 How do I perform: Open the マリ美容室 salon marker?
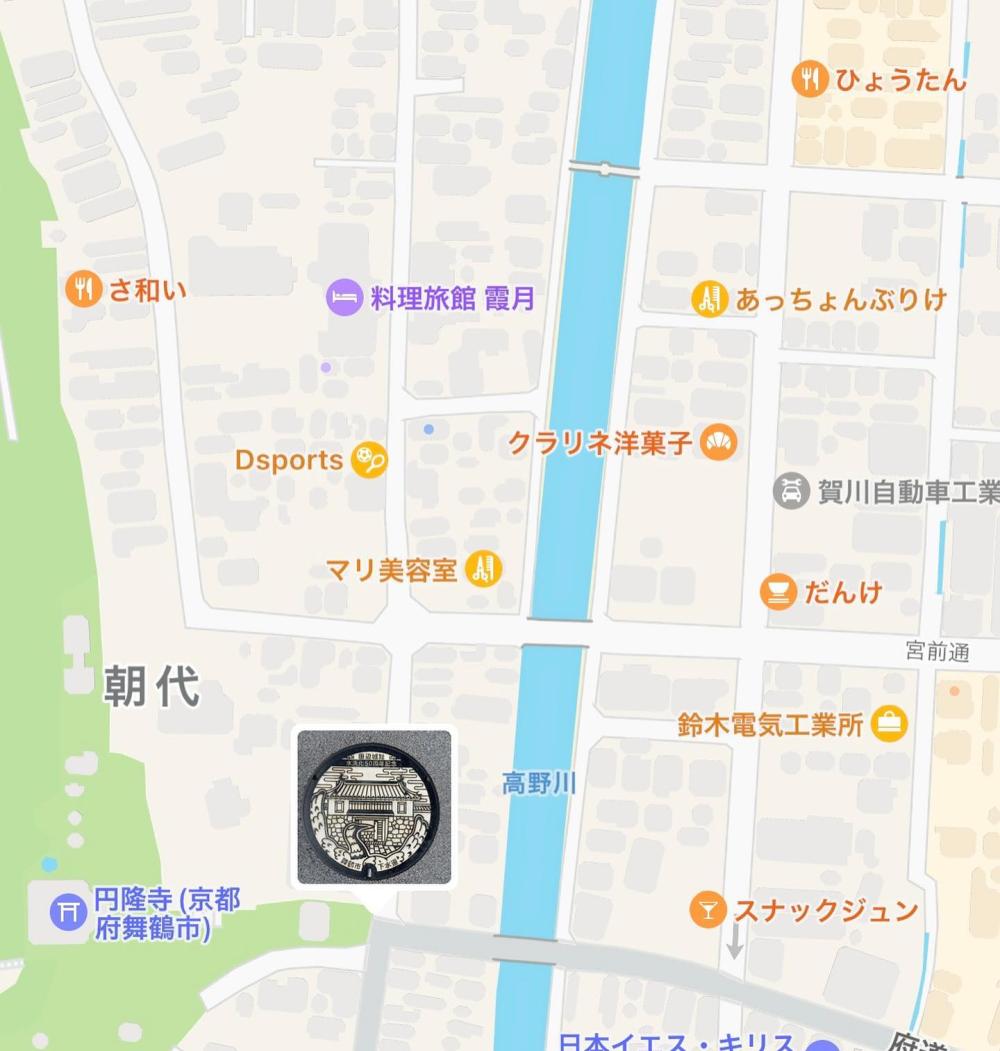click(x=484, y=570)
